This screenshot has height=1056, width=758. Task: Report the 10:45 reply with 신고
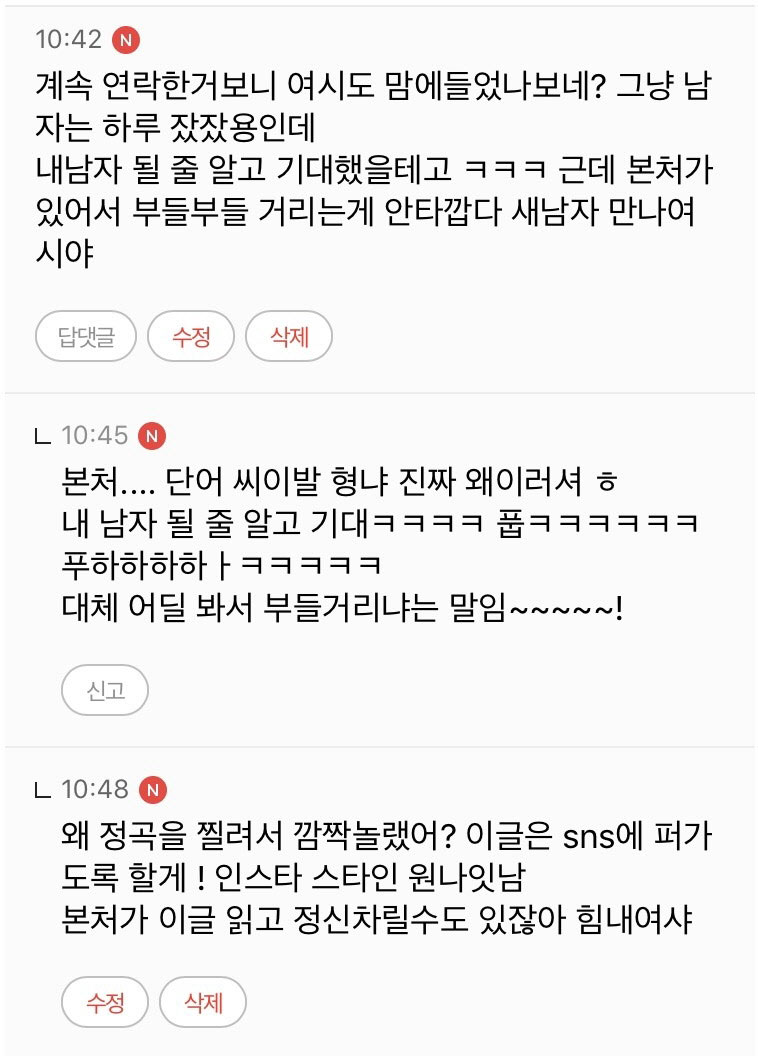pyautogui.click(x=105, y=690)
